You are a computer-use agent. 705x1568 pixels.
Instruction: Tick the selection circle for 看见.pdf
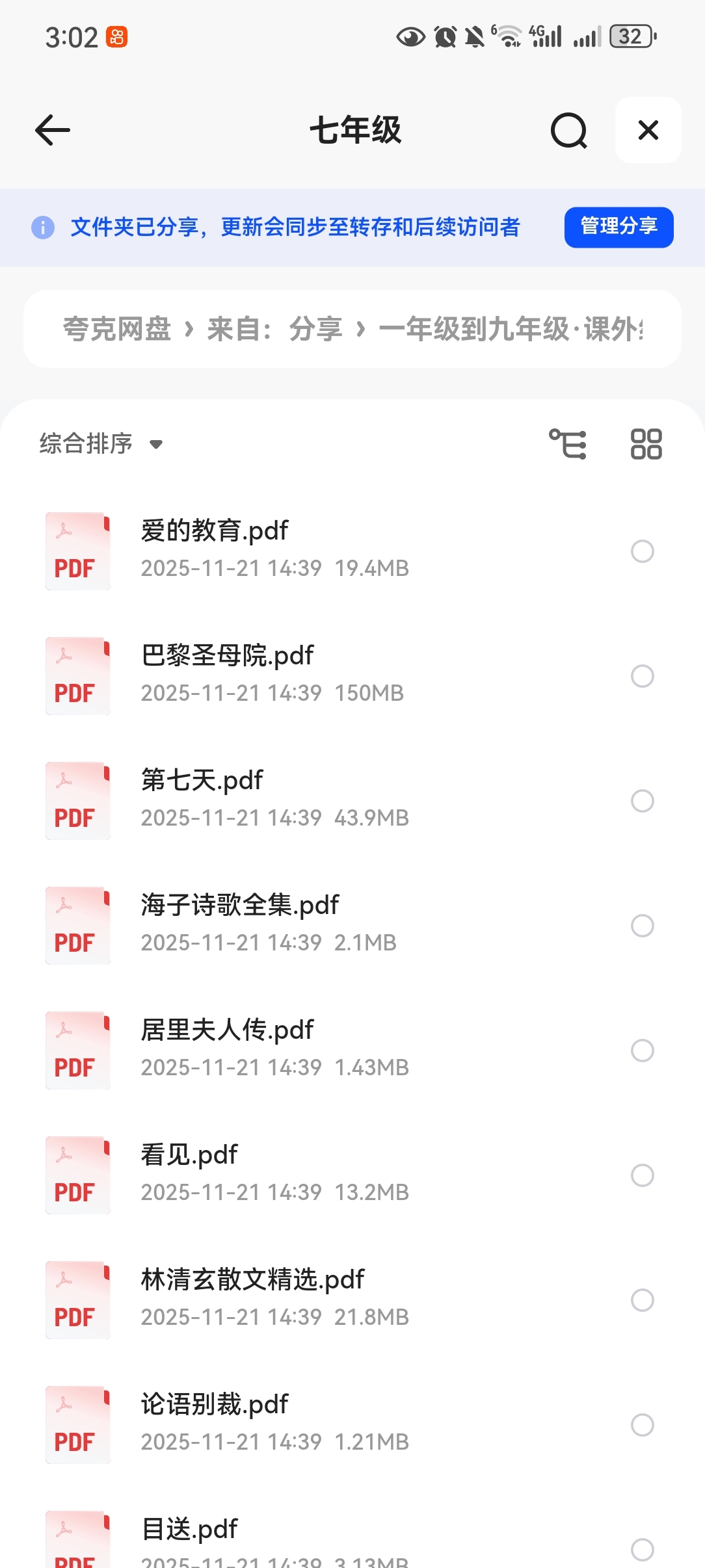[642, 1175]
